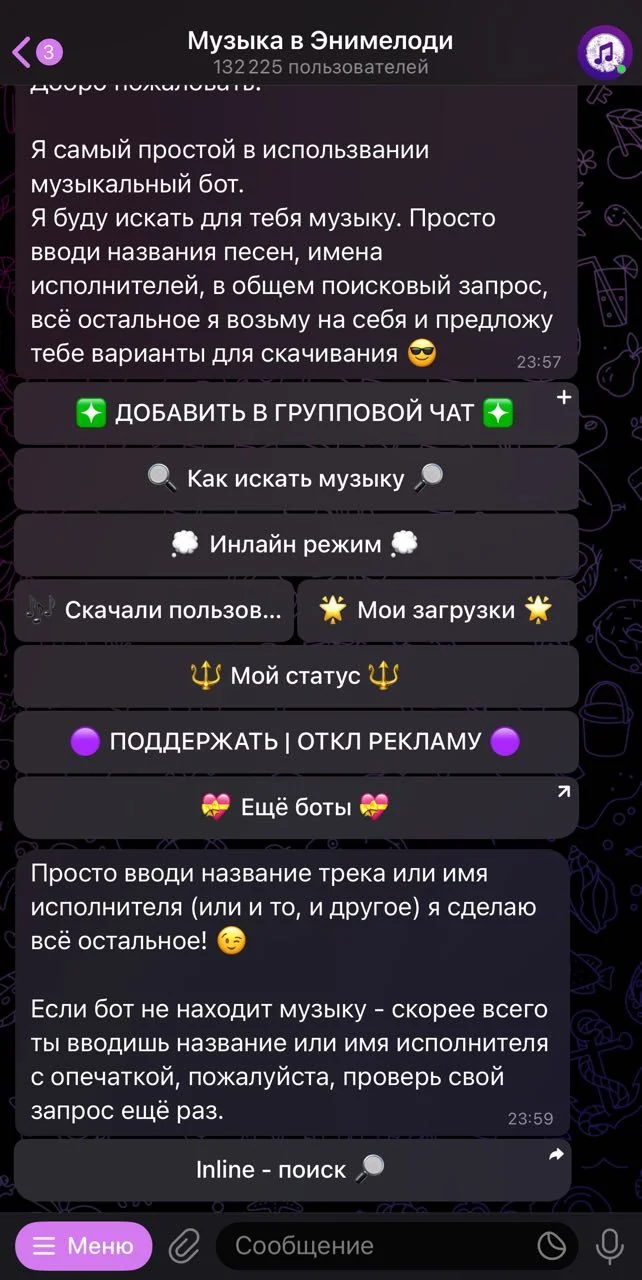Tap the voice message microphone

click(609, 1246)
